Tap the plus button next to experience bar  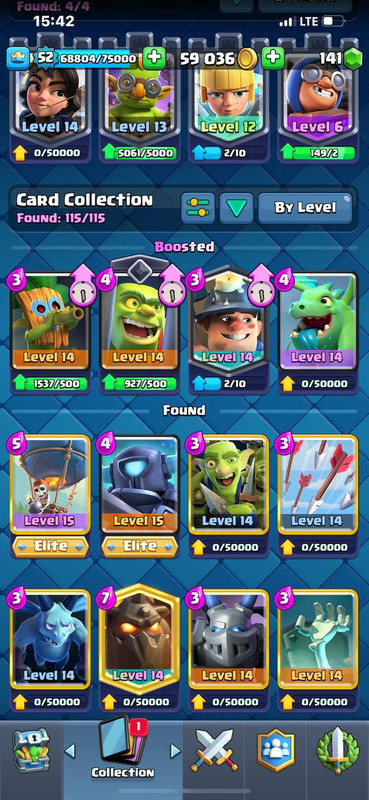point(154,58)
